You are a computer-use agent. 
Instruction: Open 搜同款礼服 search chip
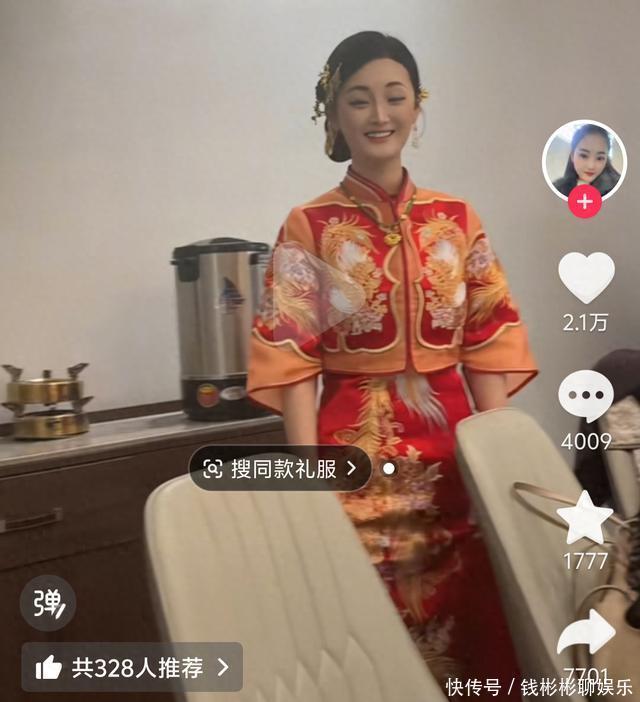click(x=280, y=469)
